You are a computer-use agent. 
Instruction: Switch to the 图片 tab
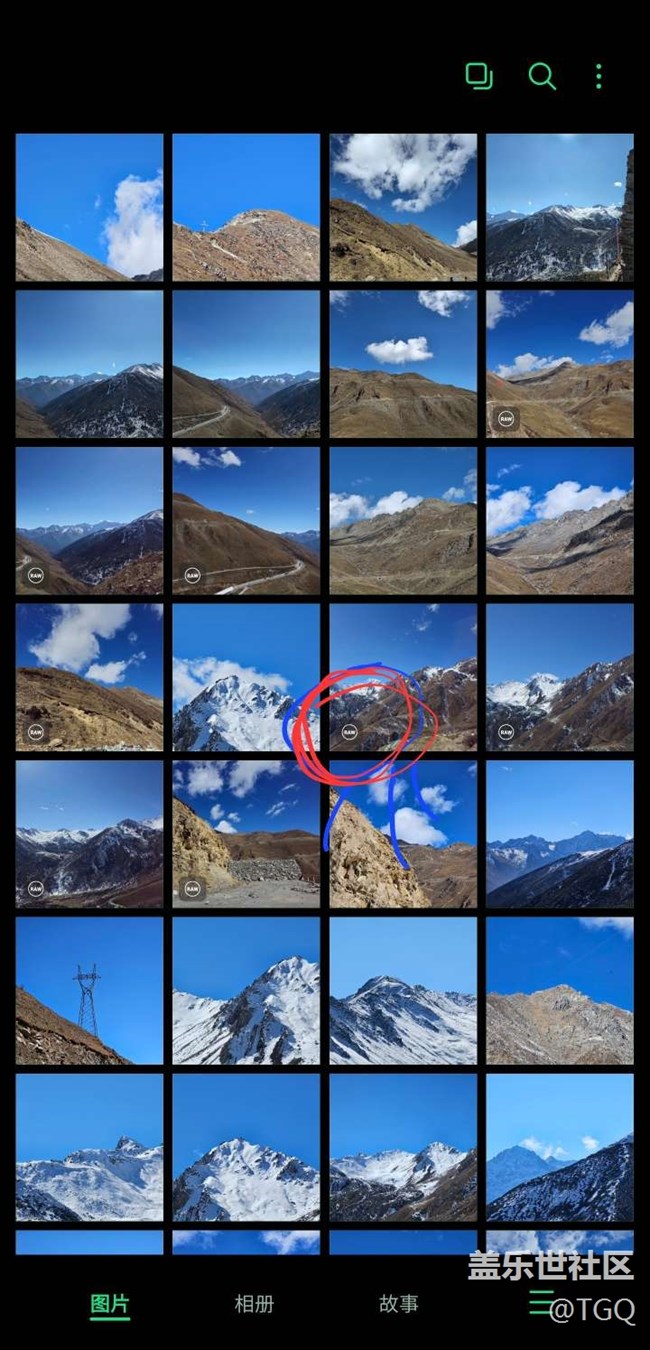pyautogui.click(x=110, y=1304)
